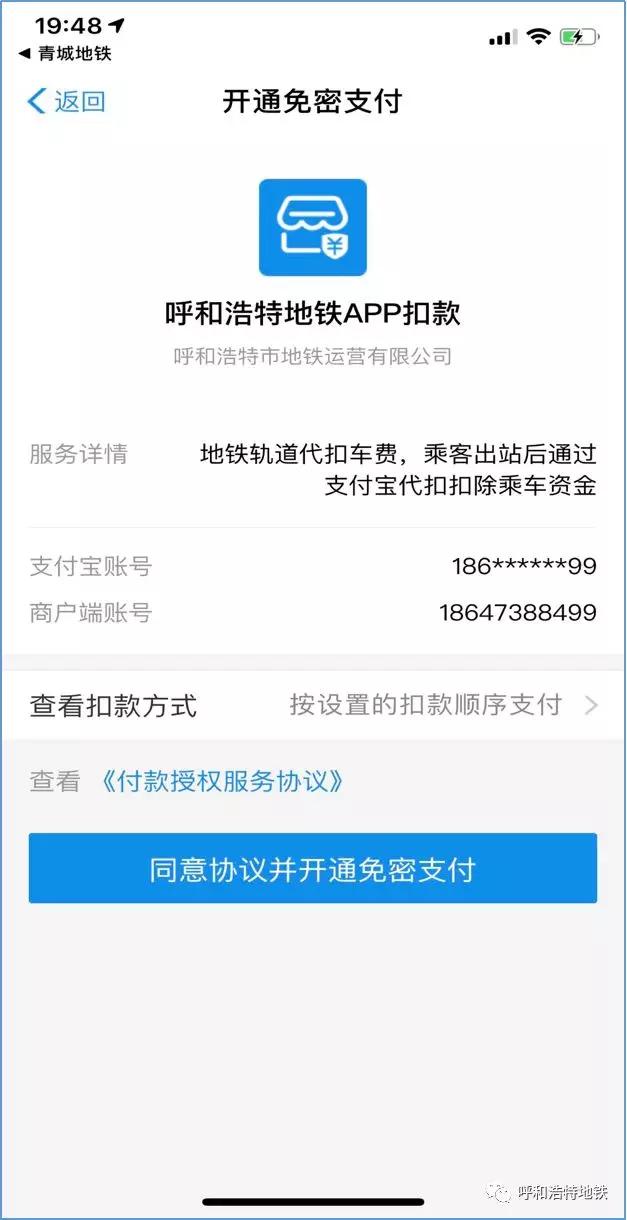Open the 《付款授权服务协议》 link
This screenshot has height=1220, width=627.
(223, 782)
